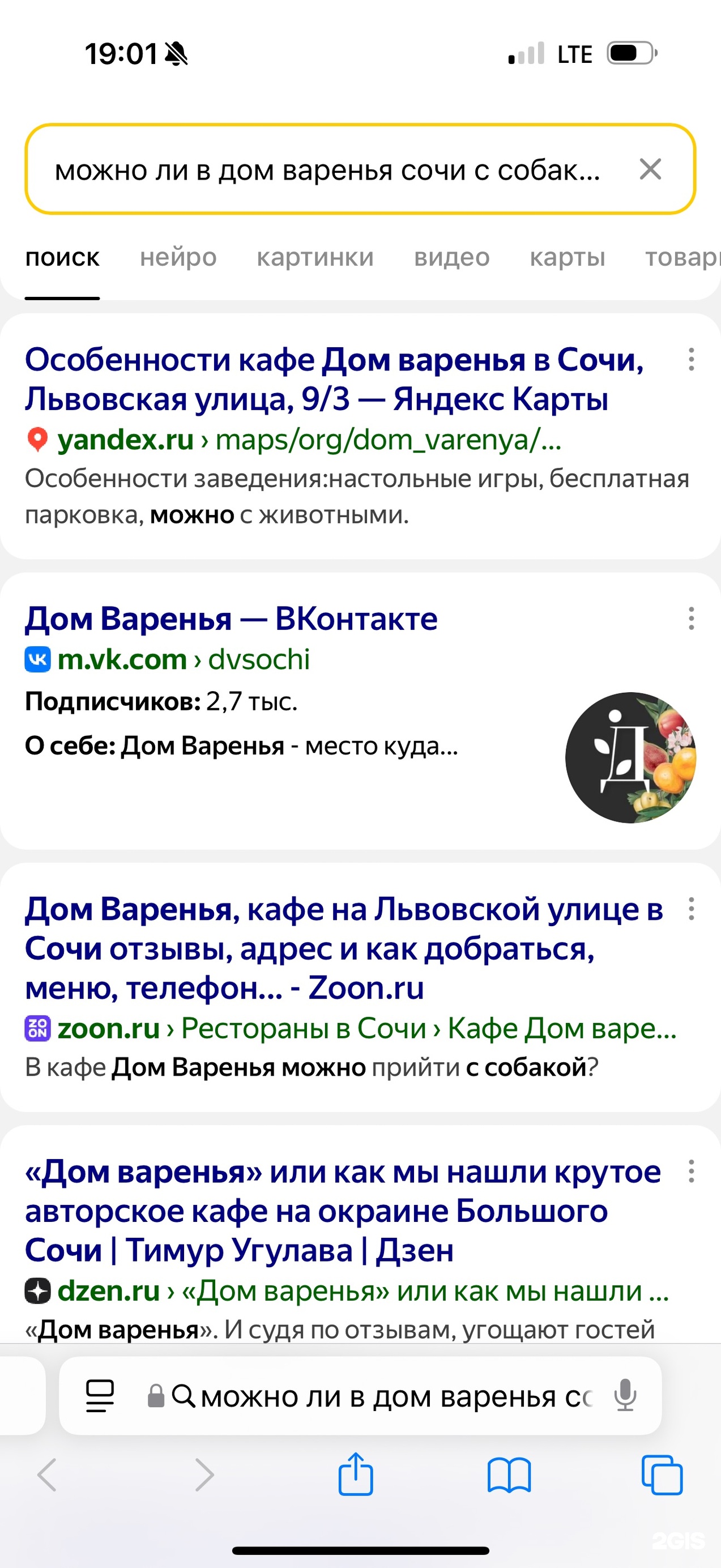Switch to the картинки tab
The image size is (721, 1568).
pyautogui.click(x=314, y=258)
